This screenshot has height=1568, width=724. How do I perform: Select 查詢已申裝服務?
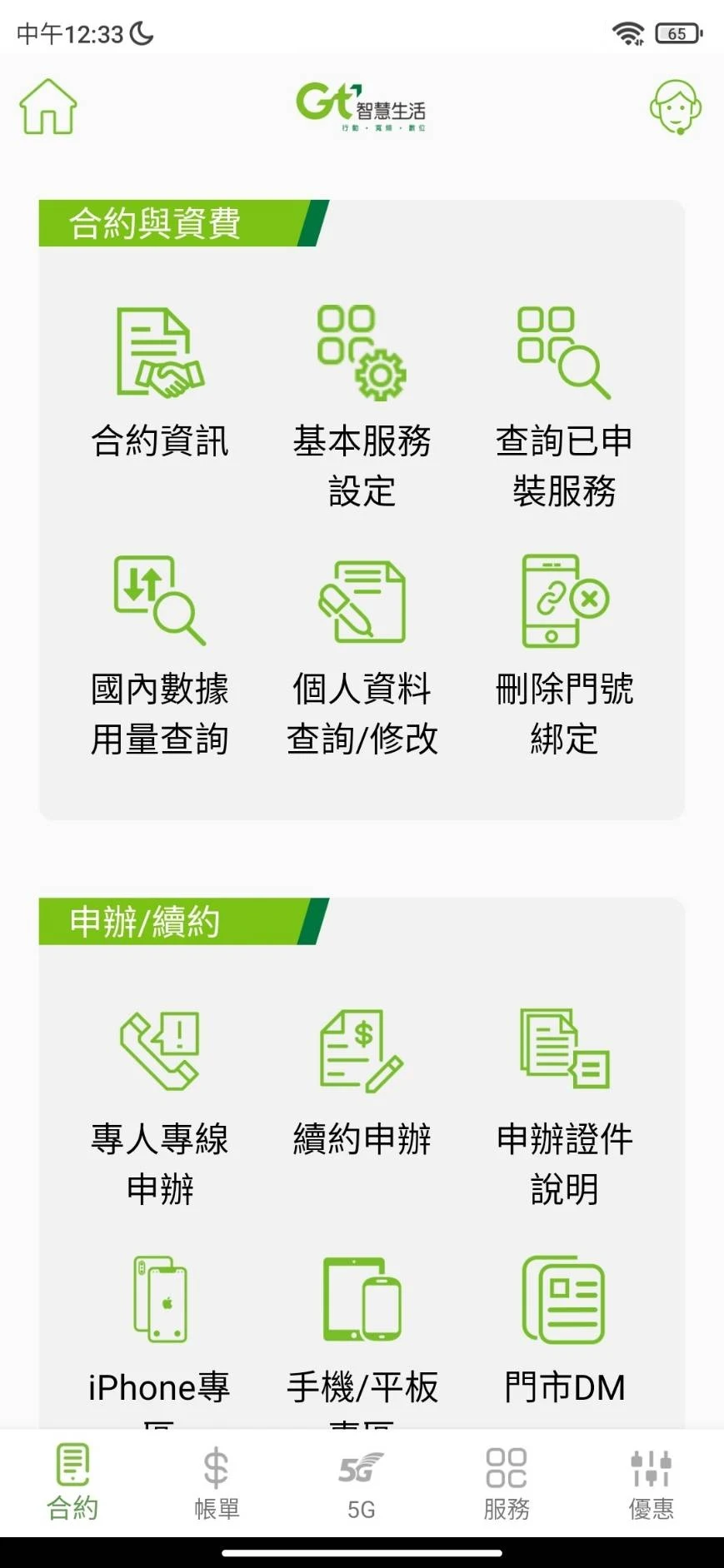pyautogui.click(x=564, y=406)
